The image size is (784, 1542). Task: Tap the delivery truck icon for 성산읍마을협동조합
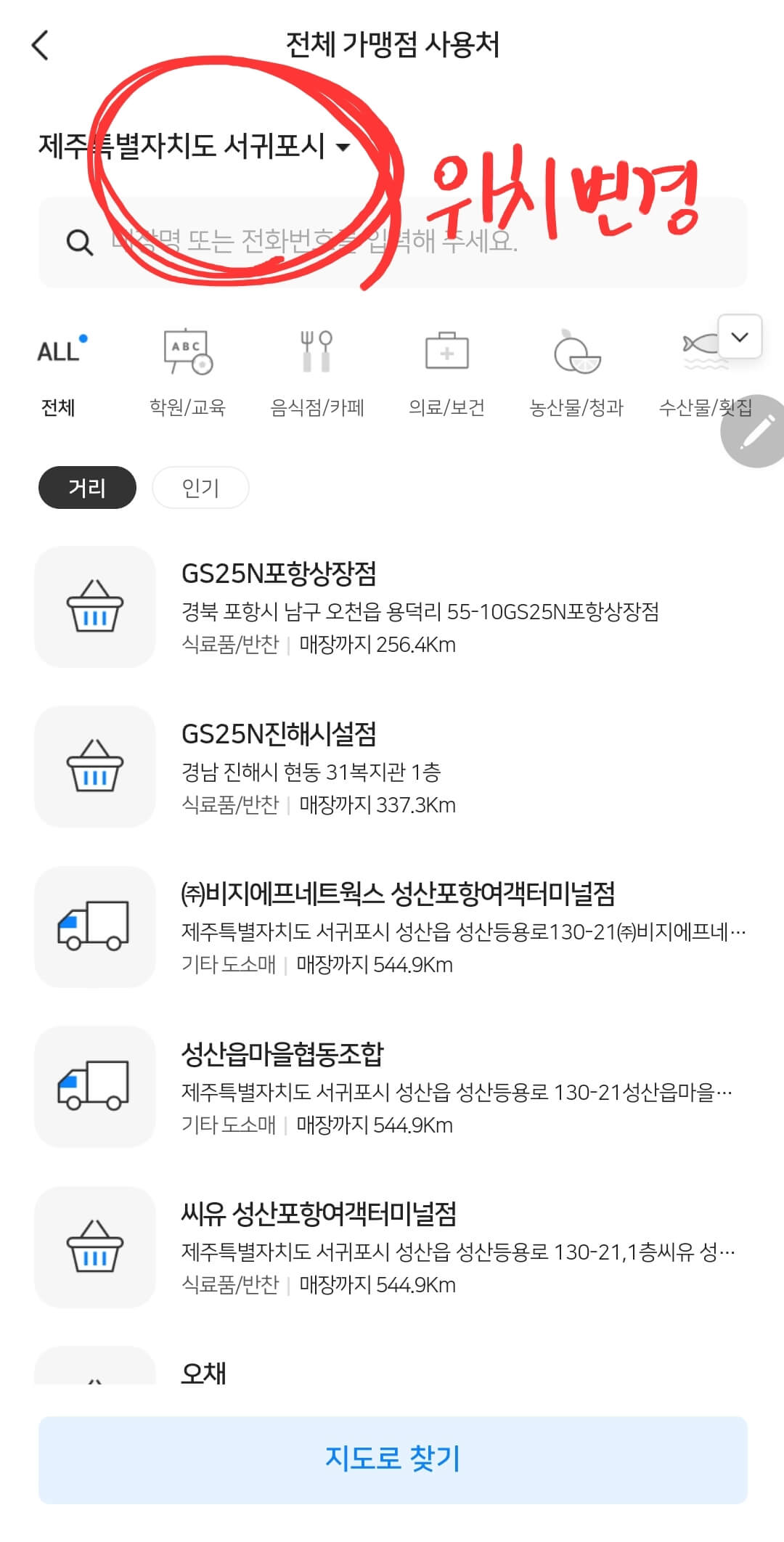click(x=97, y=1088)
